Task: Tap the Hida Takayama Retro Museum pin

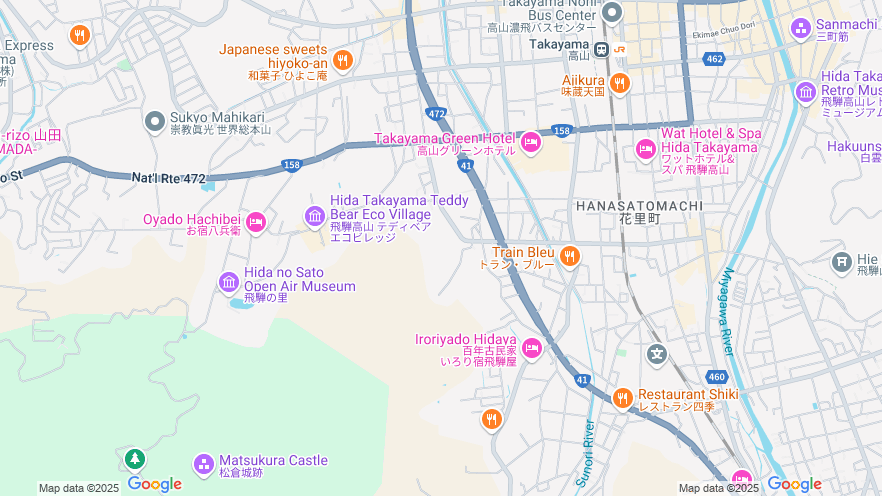Action: pyautogui.click(x=806, y=93)
